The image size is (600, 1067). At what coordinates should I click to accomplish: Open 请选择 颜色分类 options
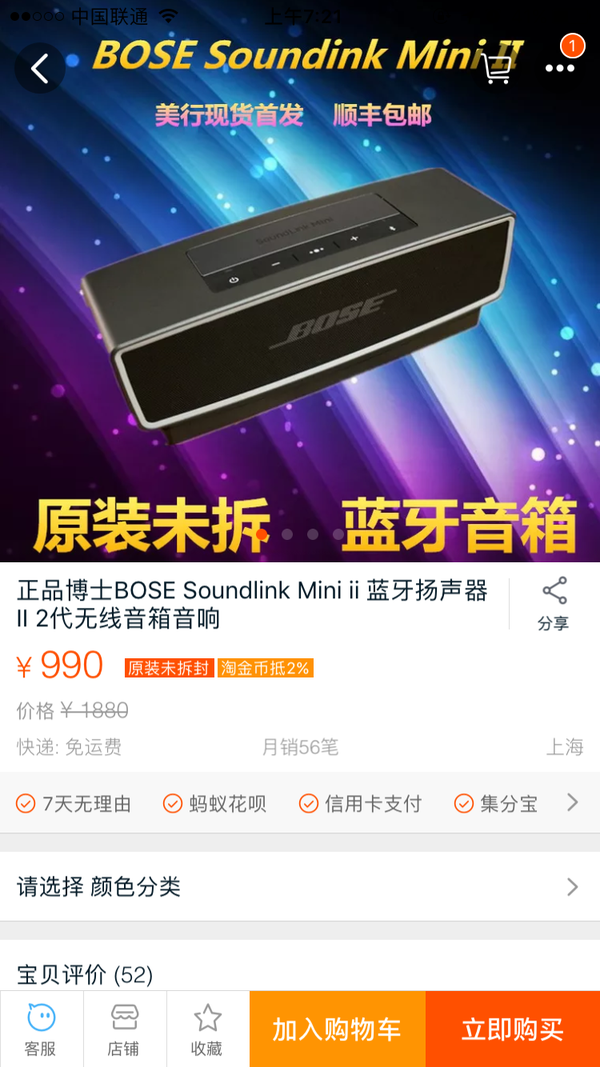coord(300,886)
